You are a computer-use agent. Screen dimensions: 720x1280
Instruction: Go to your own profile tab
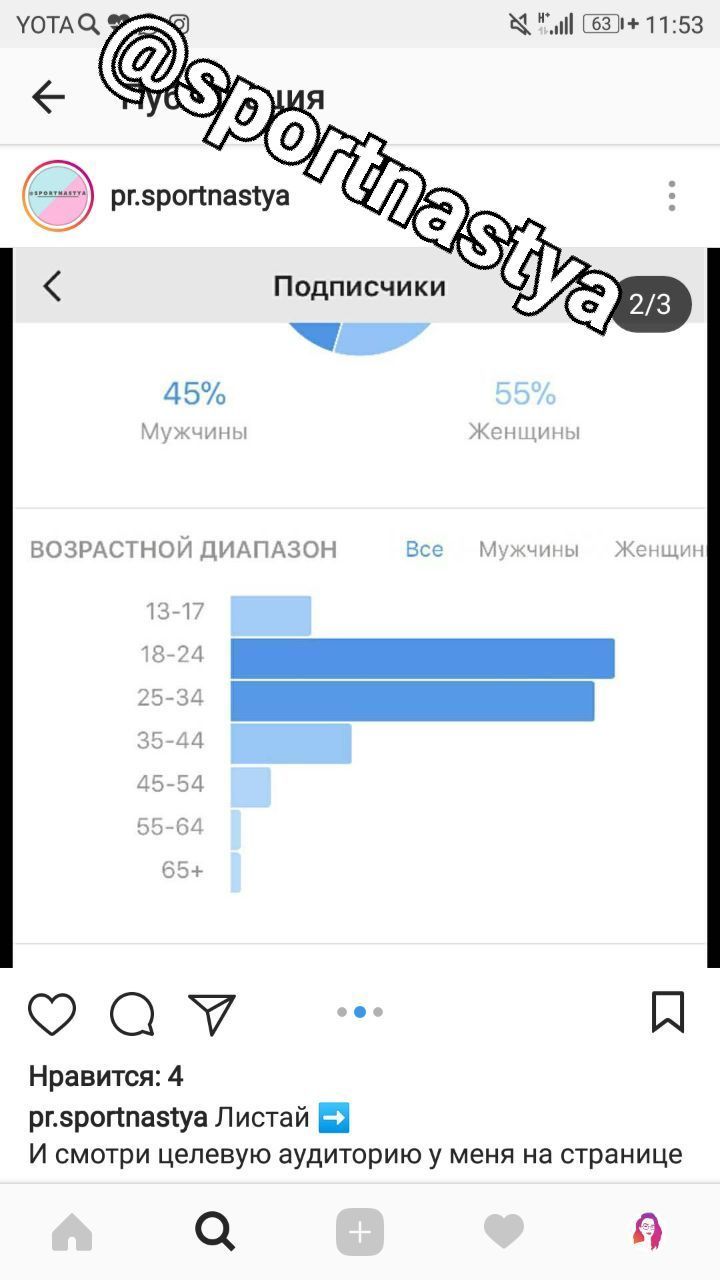tap(648, 1232)
